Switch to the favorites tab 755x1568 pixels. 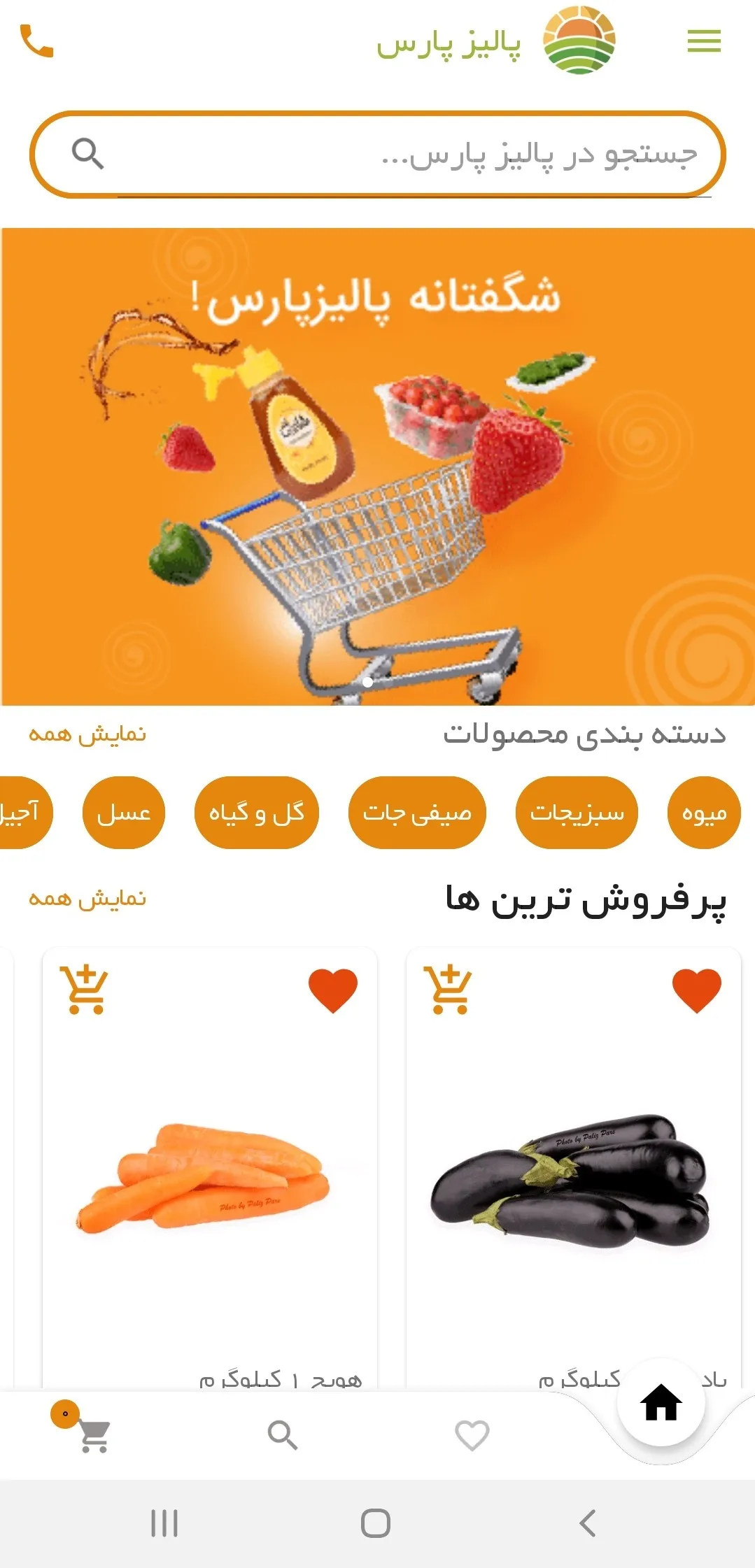(x=472, y=1436)
